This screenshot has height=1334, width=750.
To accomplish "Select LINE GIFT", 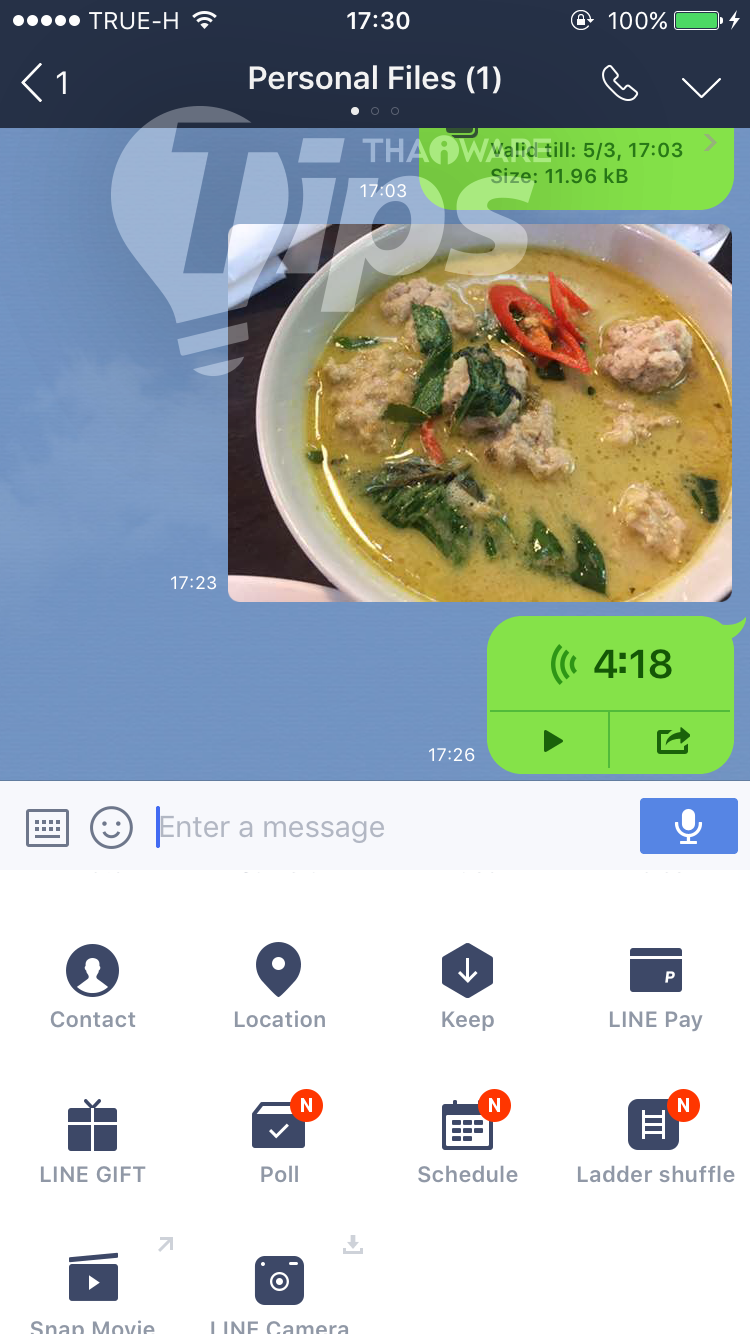I will click(93, 1140).
